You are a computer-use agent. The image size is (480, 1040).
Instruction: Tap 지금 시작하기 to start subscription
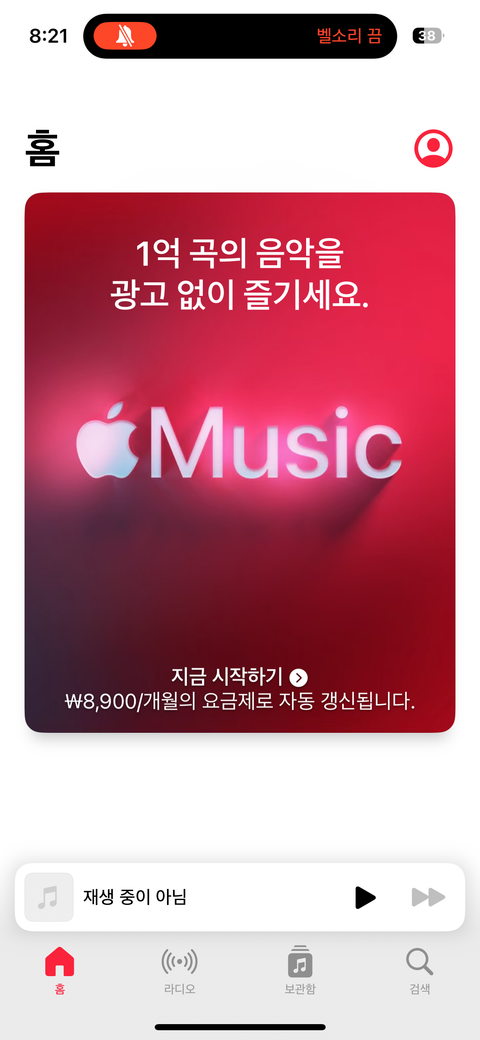click(x=239, y=677)
